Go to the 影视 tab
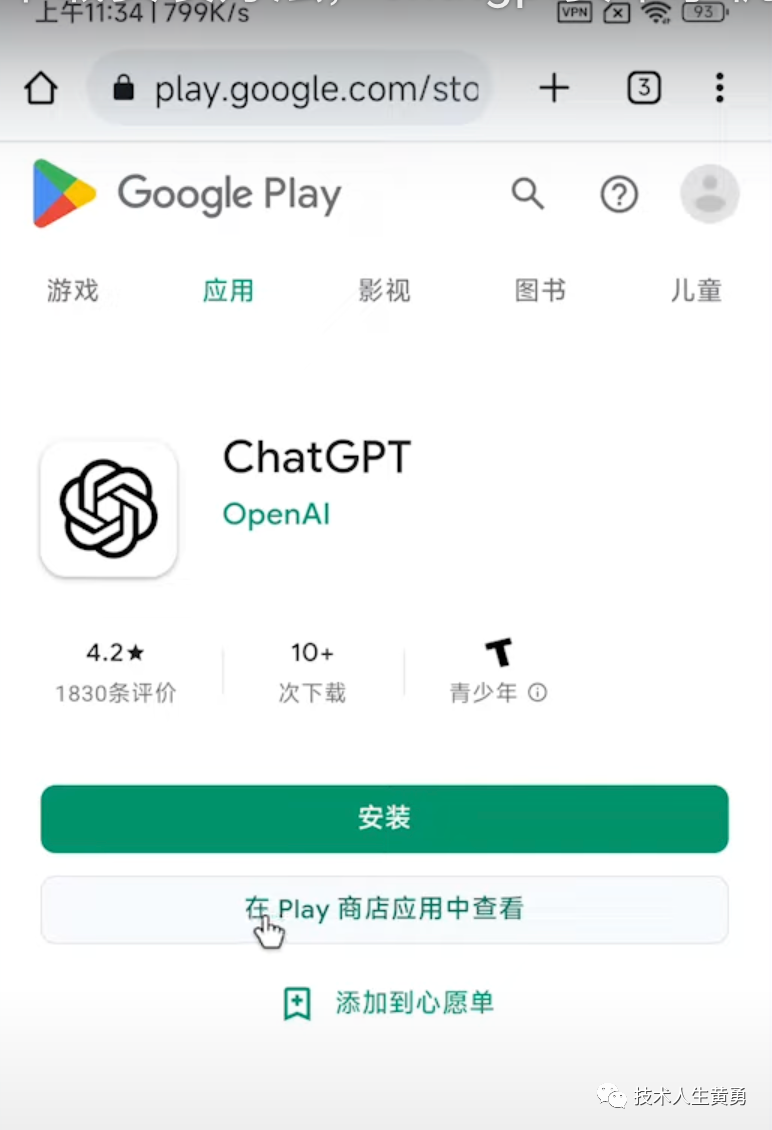The image size is (772, 1130). pos(384,291)
